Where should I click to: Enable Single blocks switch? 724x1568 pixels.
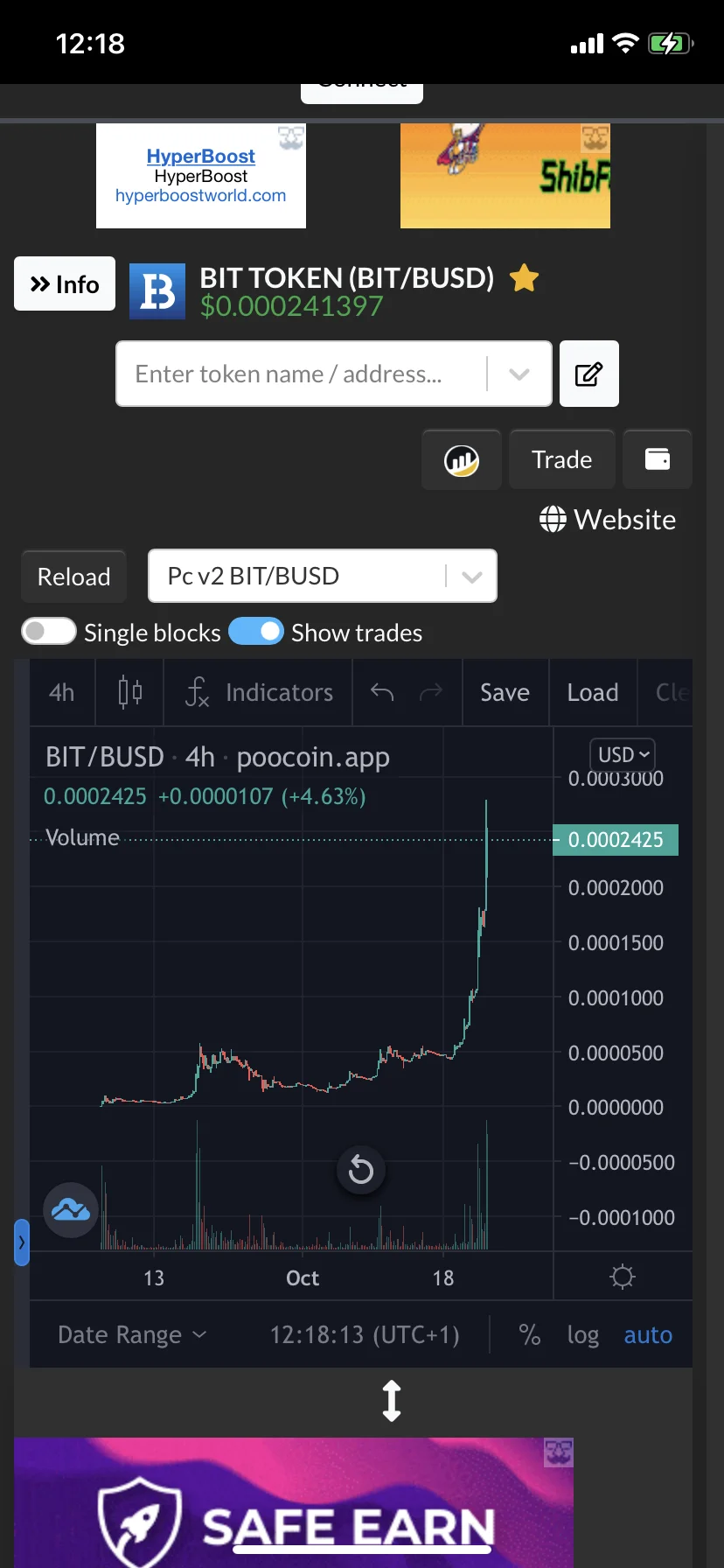(x=49, y=632)
